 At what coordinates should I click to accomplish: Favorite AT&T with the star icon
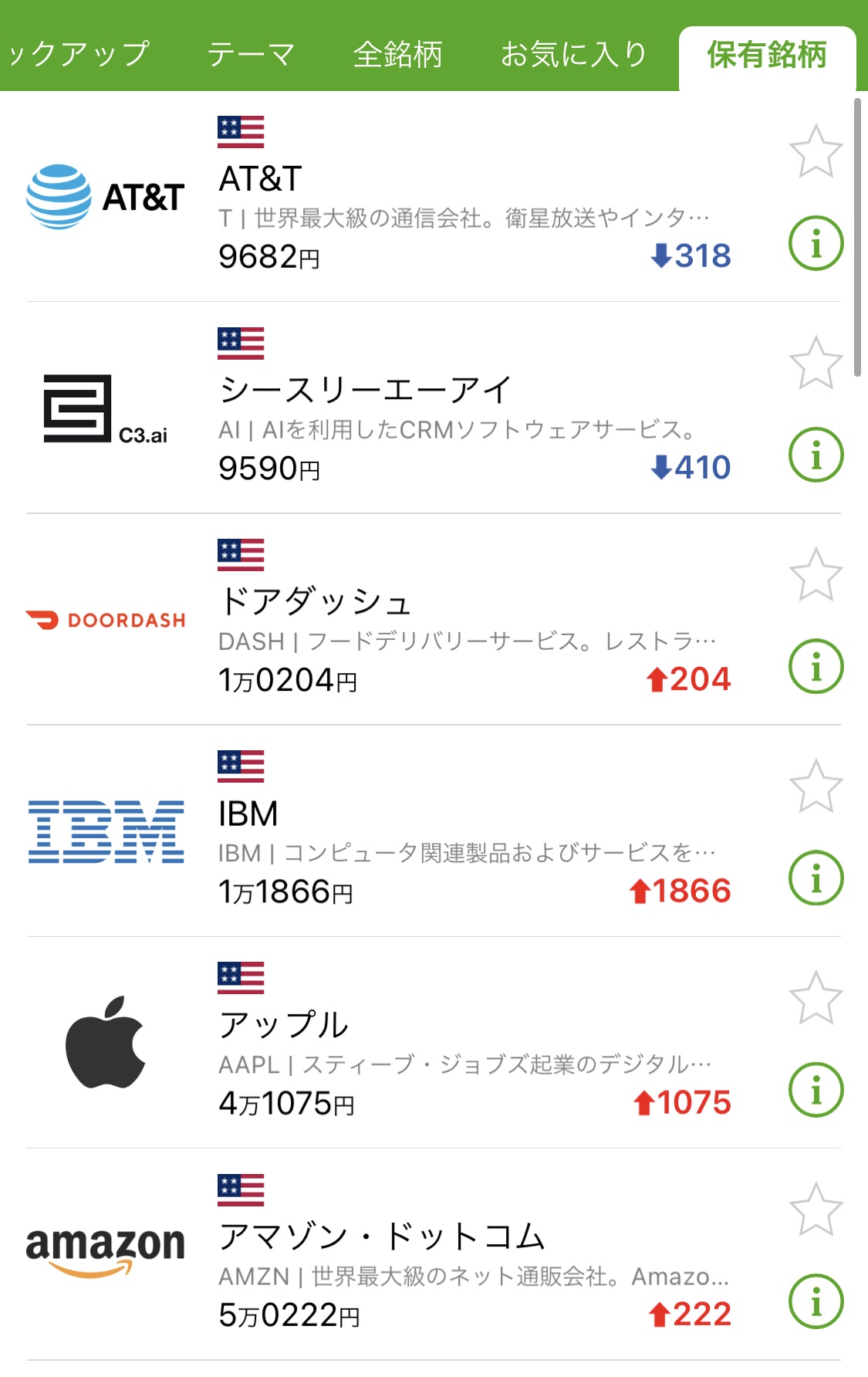click(x=816, y=151)
